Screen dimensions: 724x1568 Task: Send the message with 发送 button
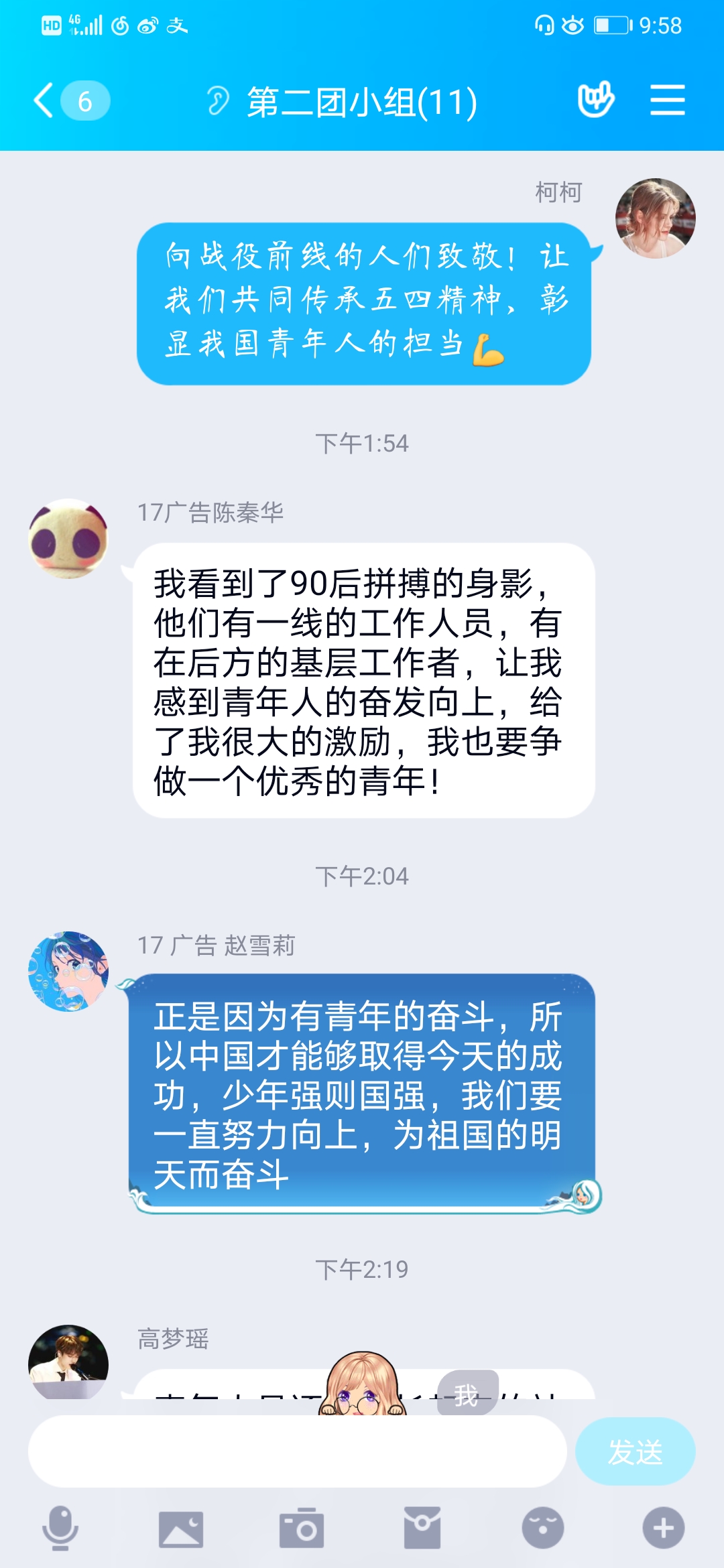(634, 1451)
